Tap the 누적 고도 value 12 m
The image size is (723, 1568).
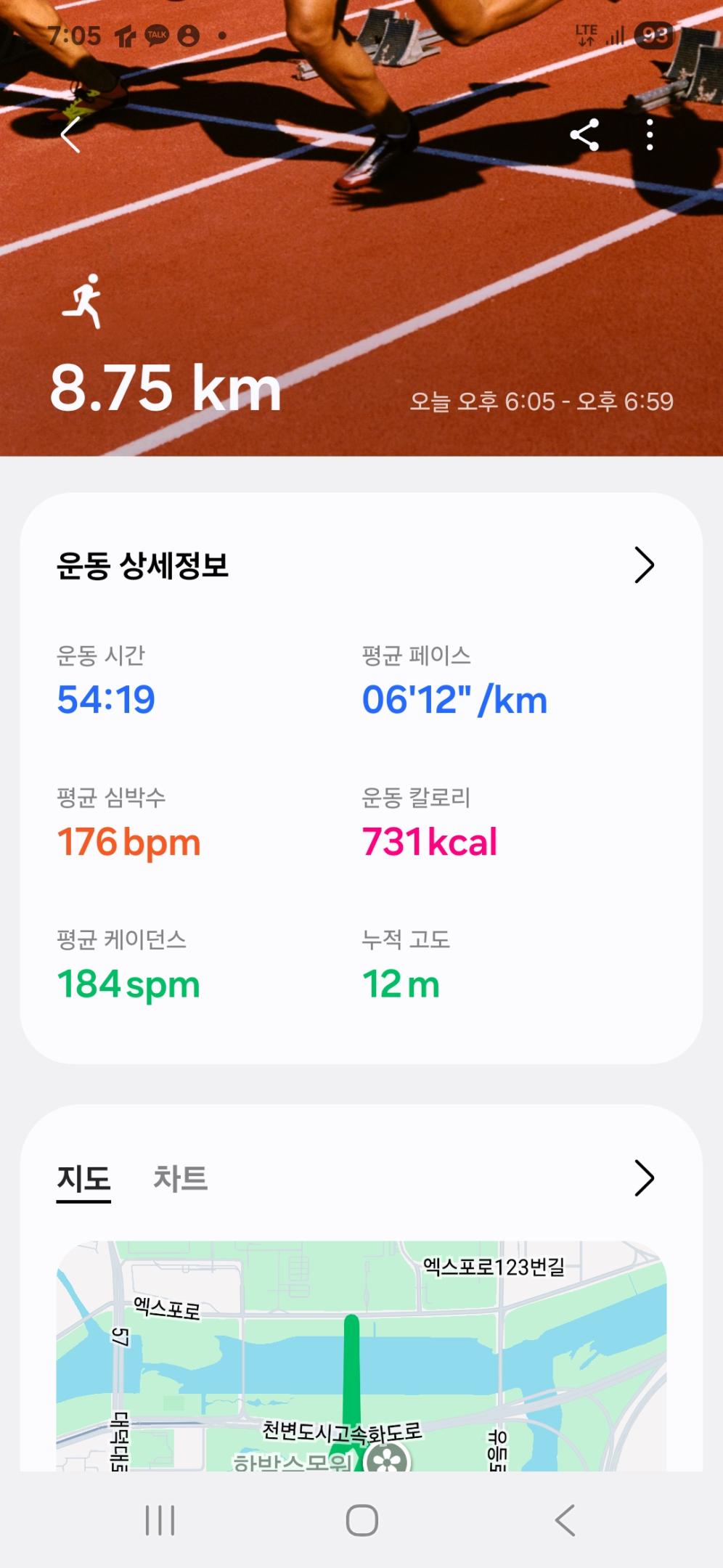(x=400, y=984)
